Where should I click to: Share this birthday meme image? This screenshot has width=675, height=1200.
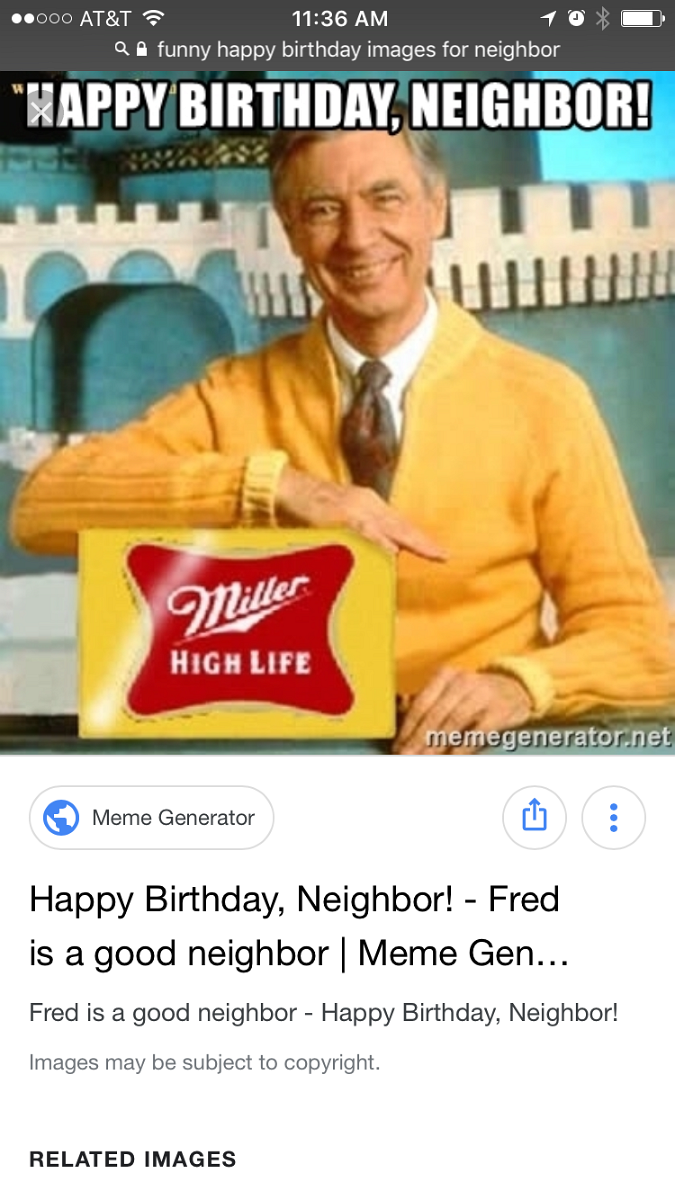pyautogui.click(x=534, y=817)
